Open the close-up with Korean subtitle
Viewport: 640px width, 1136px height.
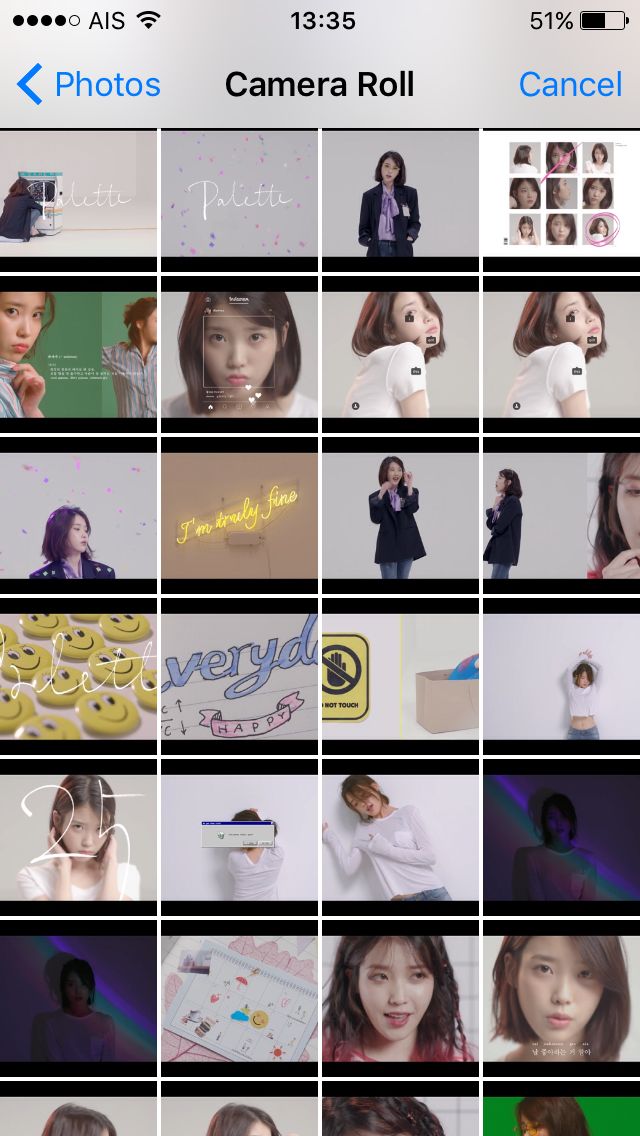(x=561, y=999)
